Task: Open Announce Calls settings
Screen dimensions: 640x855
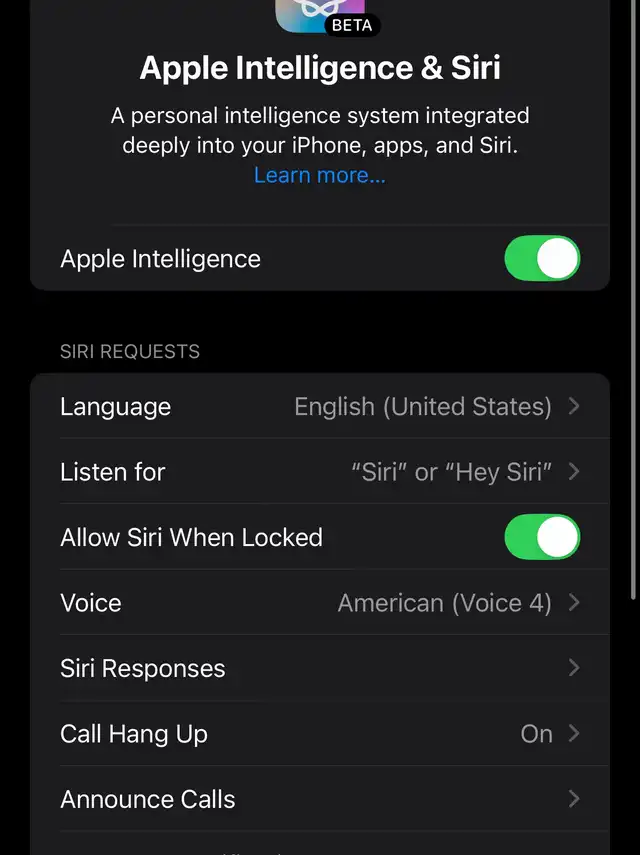Action: tap(320, 799)
